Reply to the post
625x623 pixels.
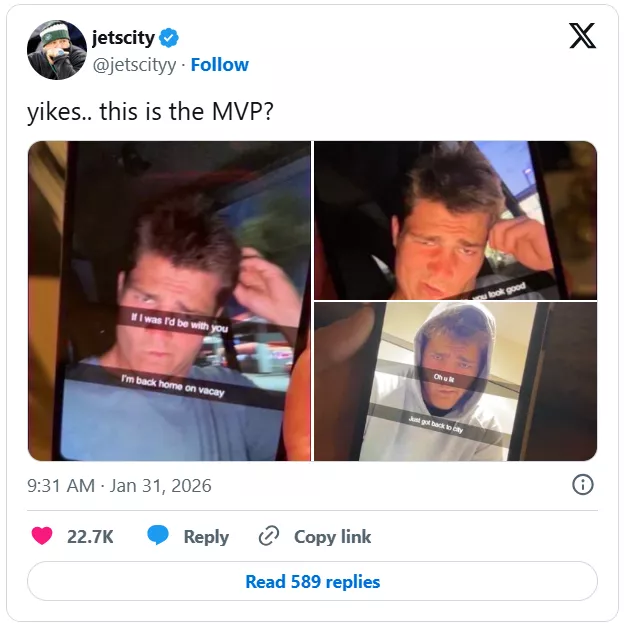pos(189,536)
